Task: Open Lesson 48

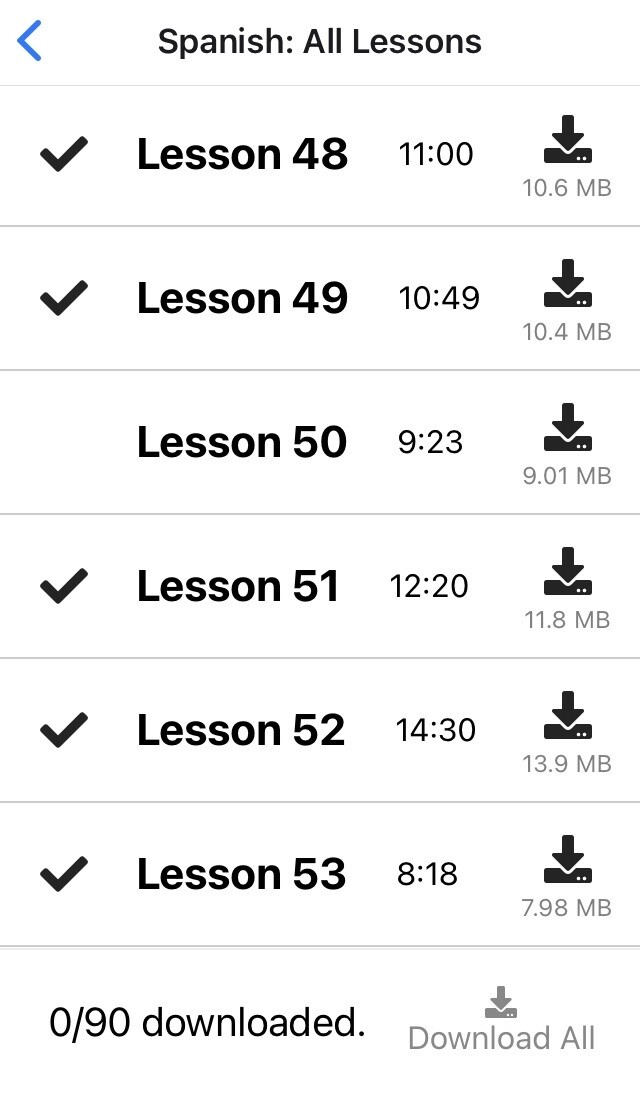Action: coord(320,156)
